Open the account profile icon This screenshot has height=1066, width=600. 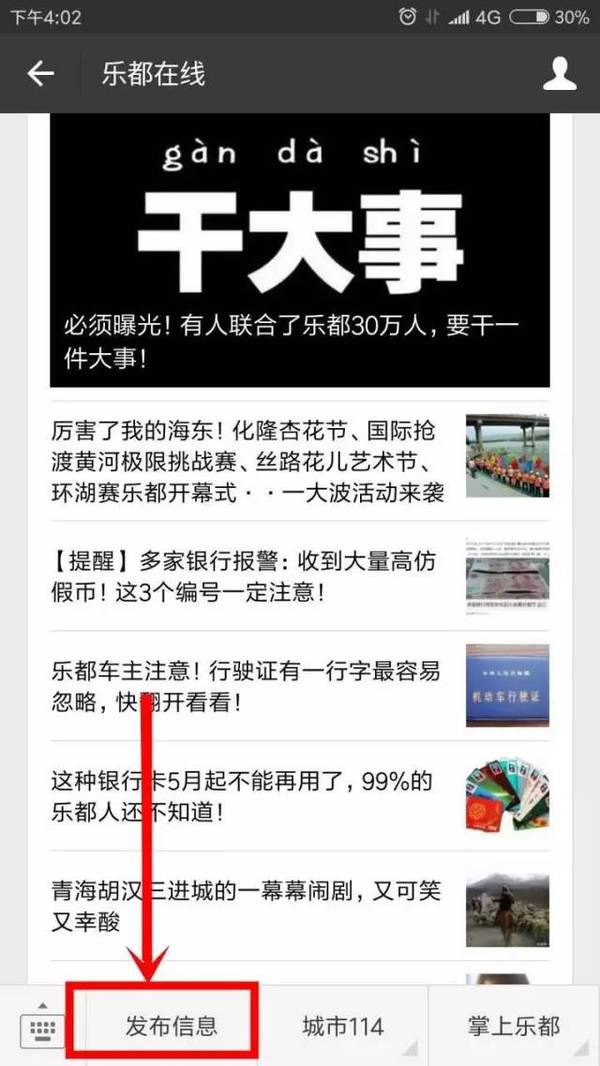(559, 73)
